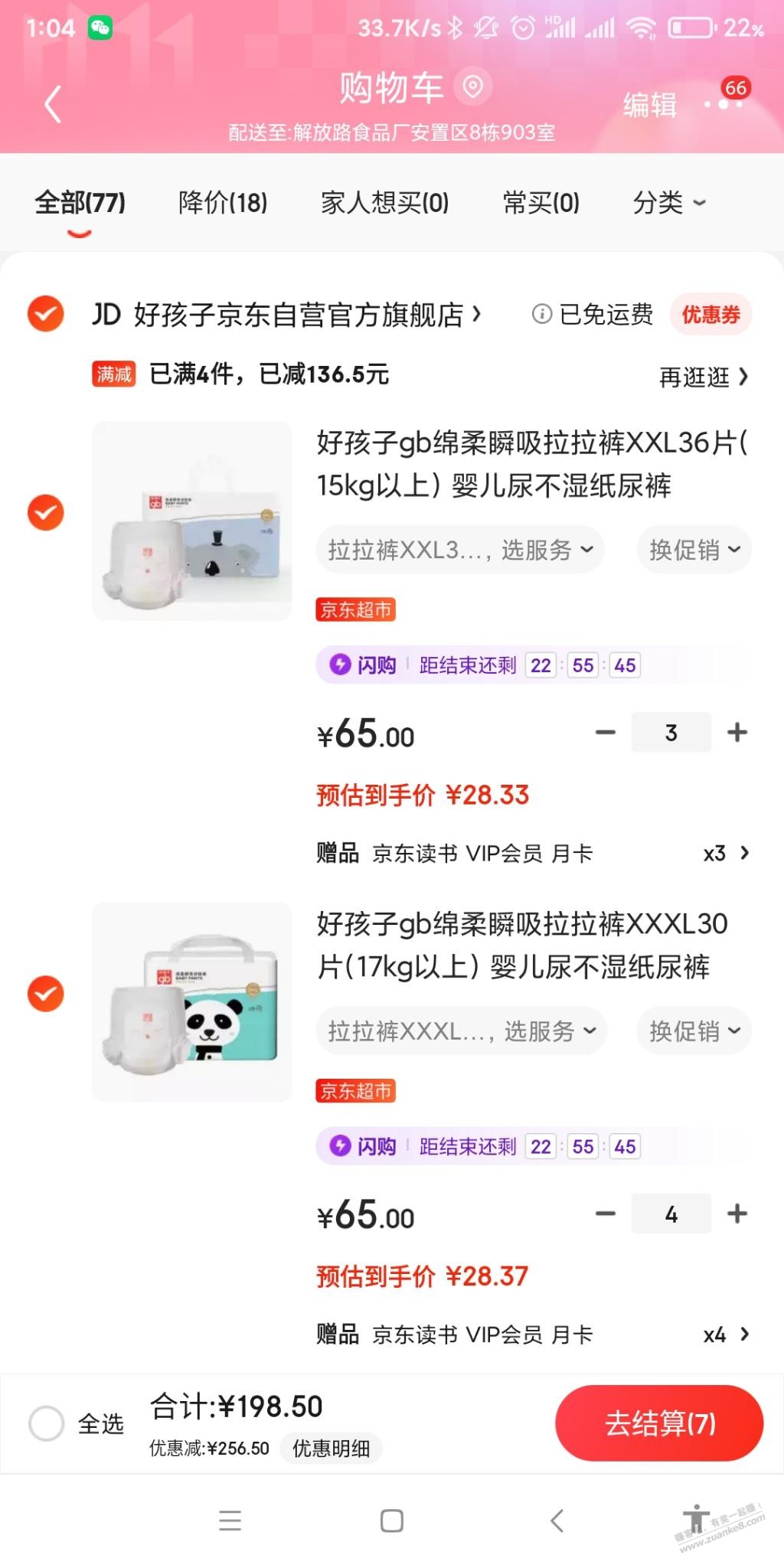Viewport: 784px width, 1568px height.
Task: Switch to the 家人想买(0) tab
Action: click(384, 203)
